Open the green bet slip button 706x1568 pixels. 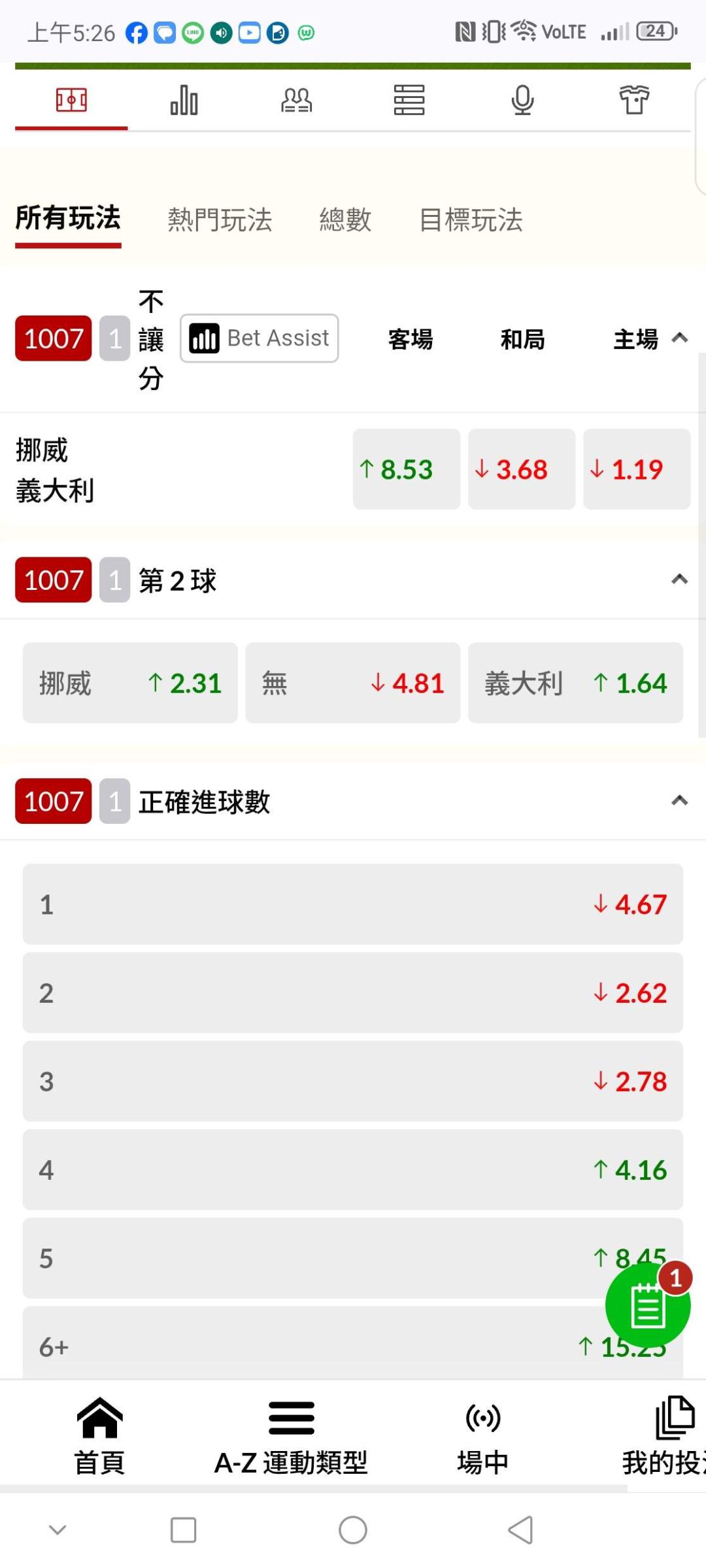tap(648, 1305)
